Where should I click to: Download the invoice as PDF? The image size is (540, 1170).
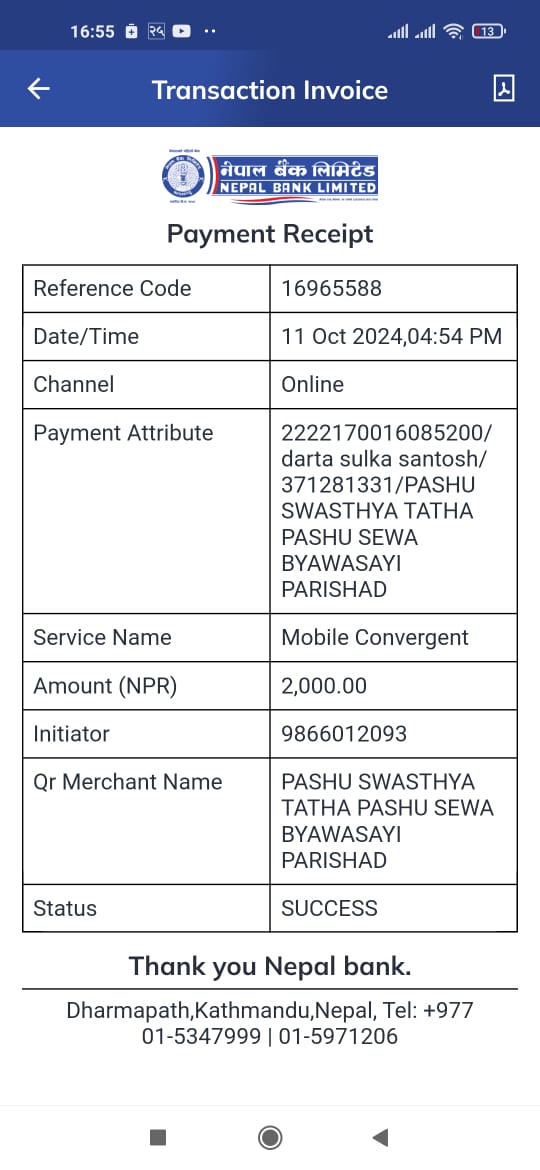tap(504, 89)
